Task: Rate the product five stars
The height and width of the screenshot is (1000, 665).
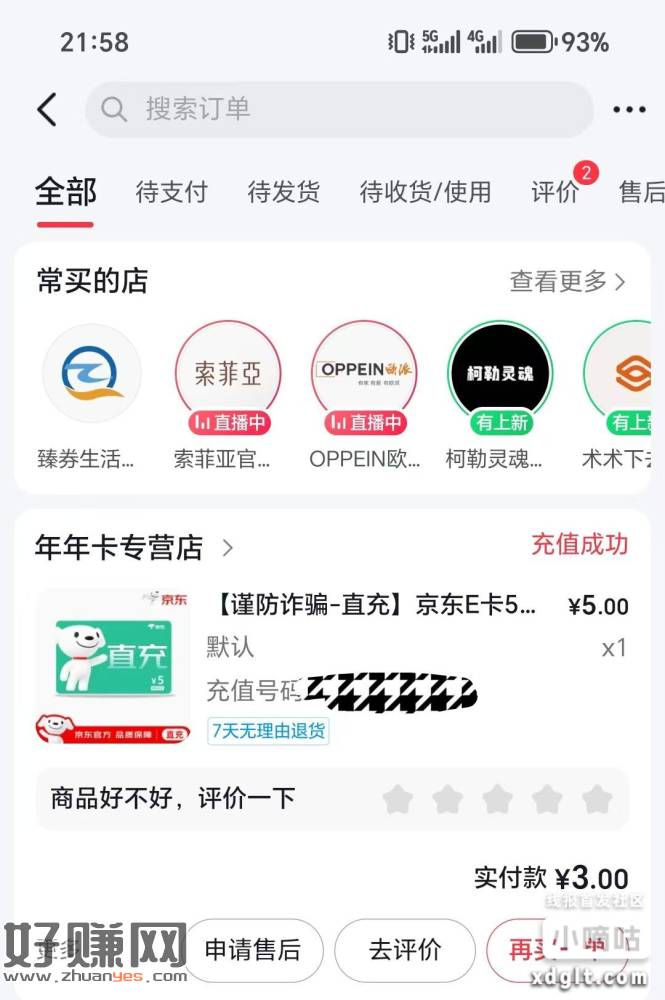Action: pyautogui.click(x=597, y=799)
